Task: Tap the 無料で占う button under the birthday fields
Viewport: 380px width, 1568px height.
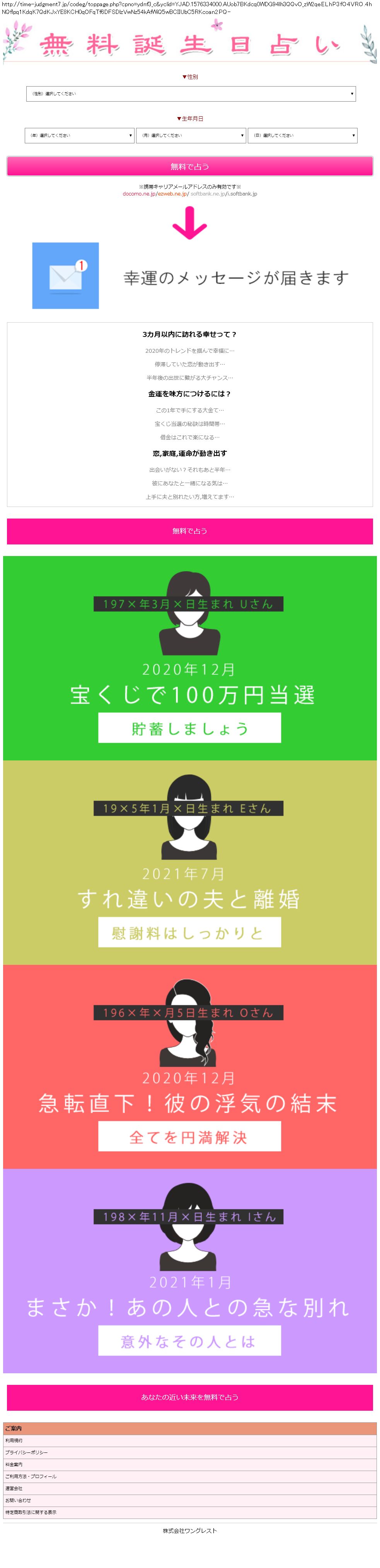Action: 189,166
